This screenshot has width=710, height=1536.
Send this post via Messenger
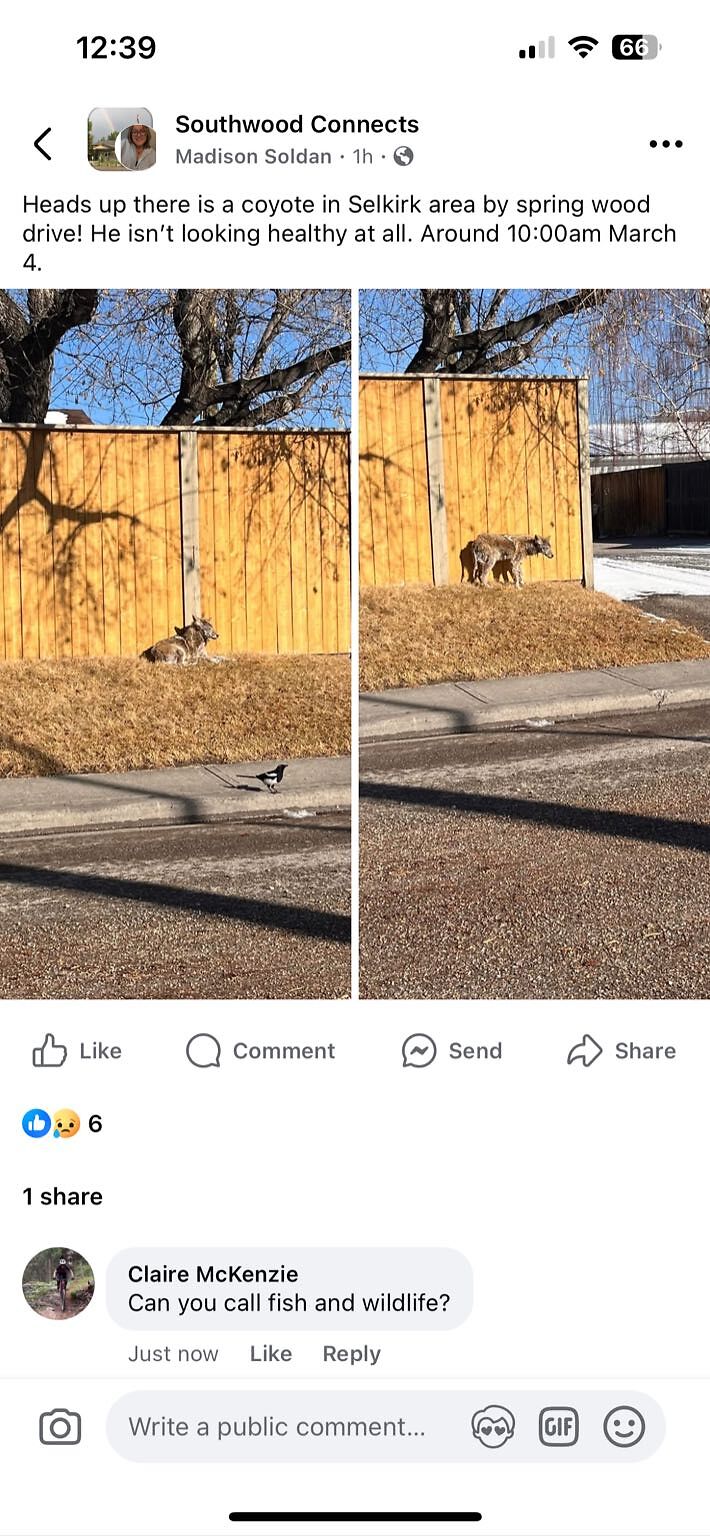(452, 1051)
